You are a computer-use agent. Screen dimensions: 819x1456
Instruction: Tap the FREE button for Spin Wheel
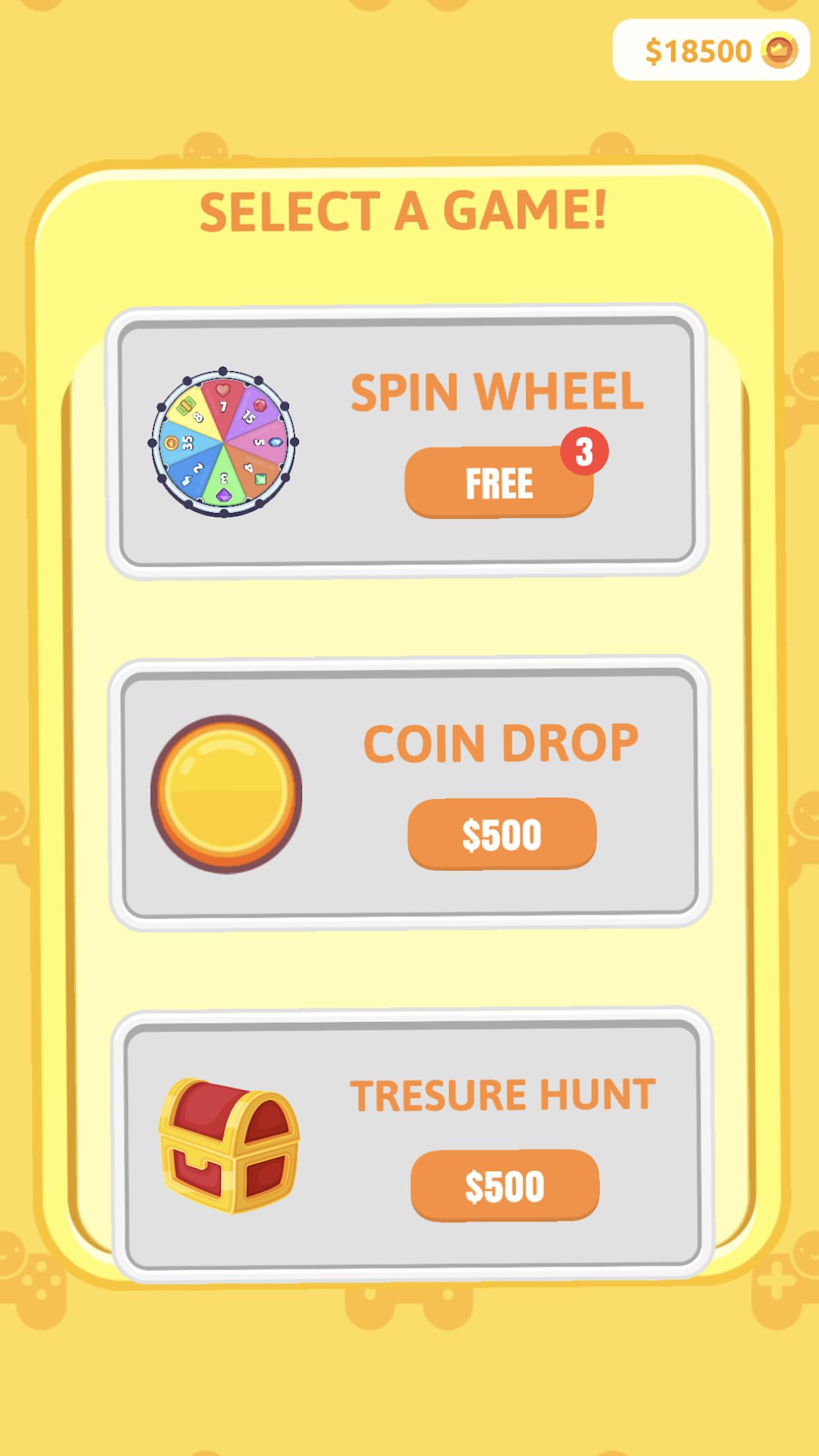pyautogui.click(x=499, y=483)
